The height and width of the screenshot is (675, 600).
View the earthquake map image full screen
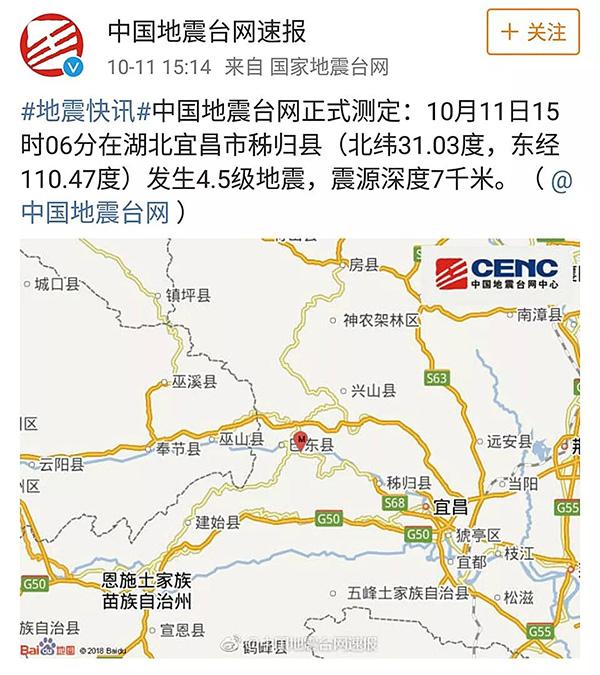[300, 450]
